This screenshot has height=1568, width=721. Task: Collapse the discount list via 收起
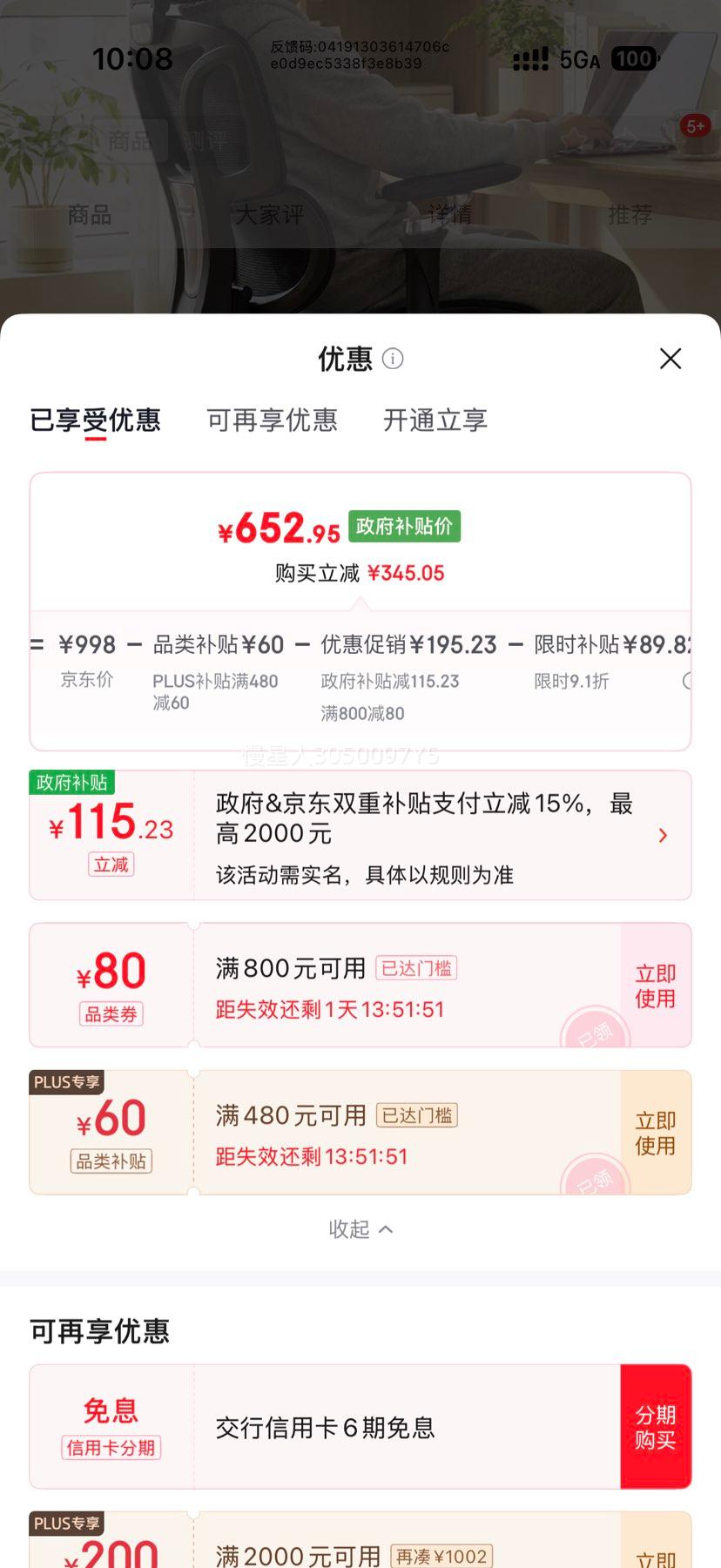click(x=360, y=1228)
